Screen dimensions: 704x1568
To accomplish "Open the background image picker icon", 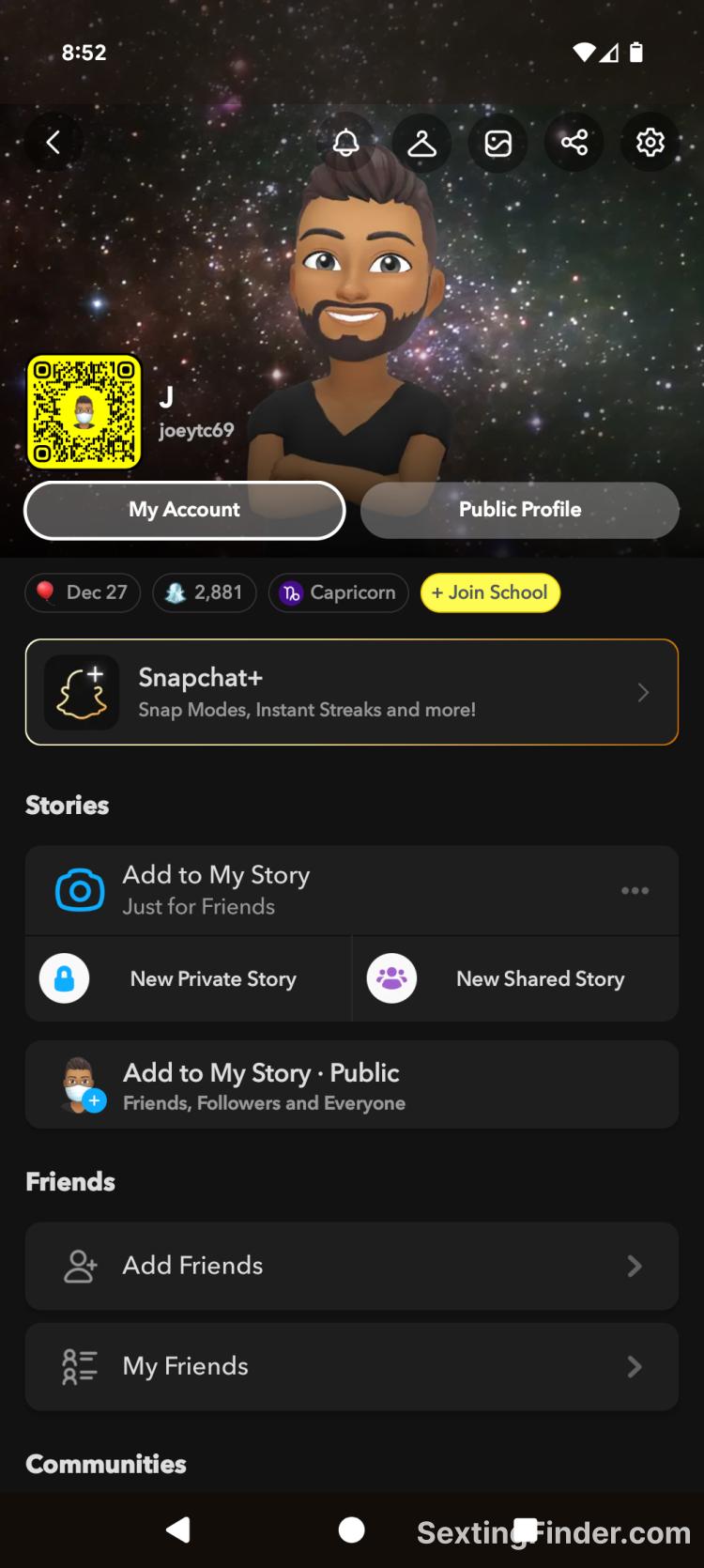I will click(498, 143).
